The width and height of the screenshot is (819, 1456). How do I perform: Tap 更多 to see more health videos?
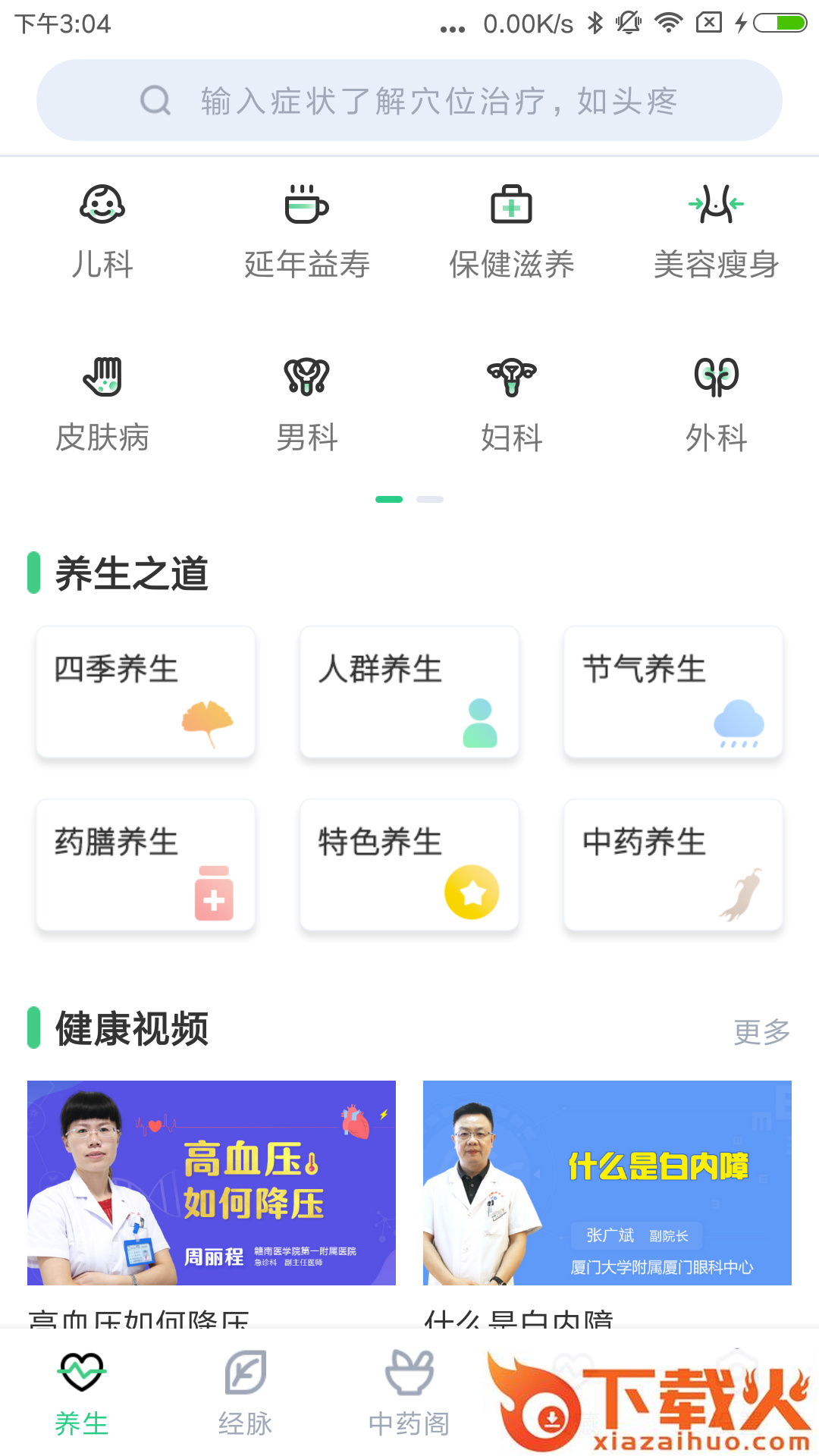pos(761,1031)
